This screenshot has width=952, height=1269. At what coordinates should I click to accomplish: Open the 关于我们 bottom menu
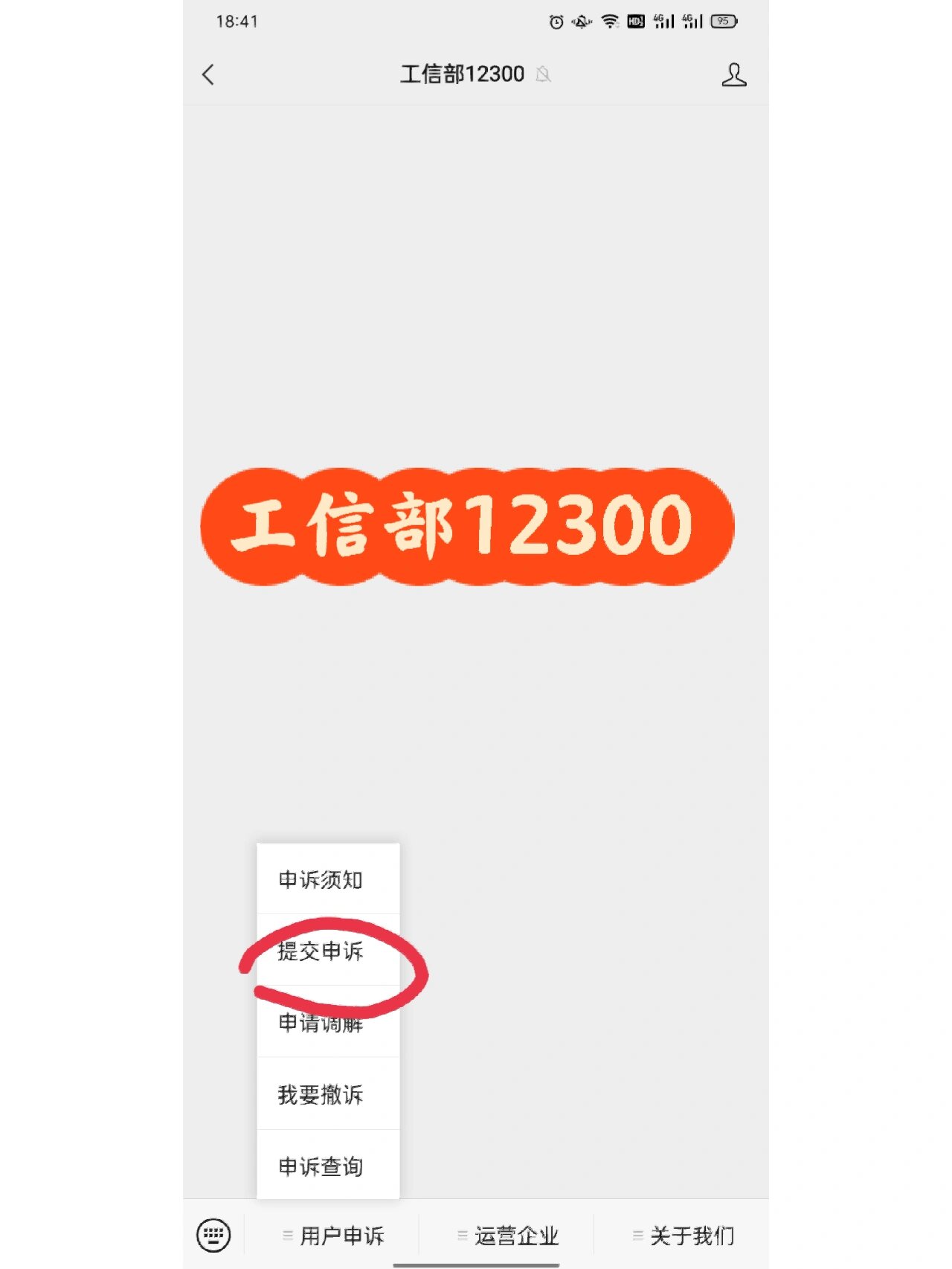click(683, 1236)
